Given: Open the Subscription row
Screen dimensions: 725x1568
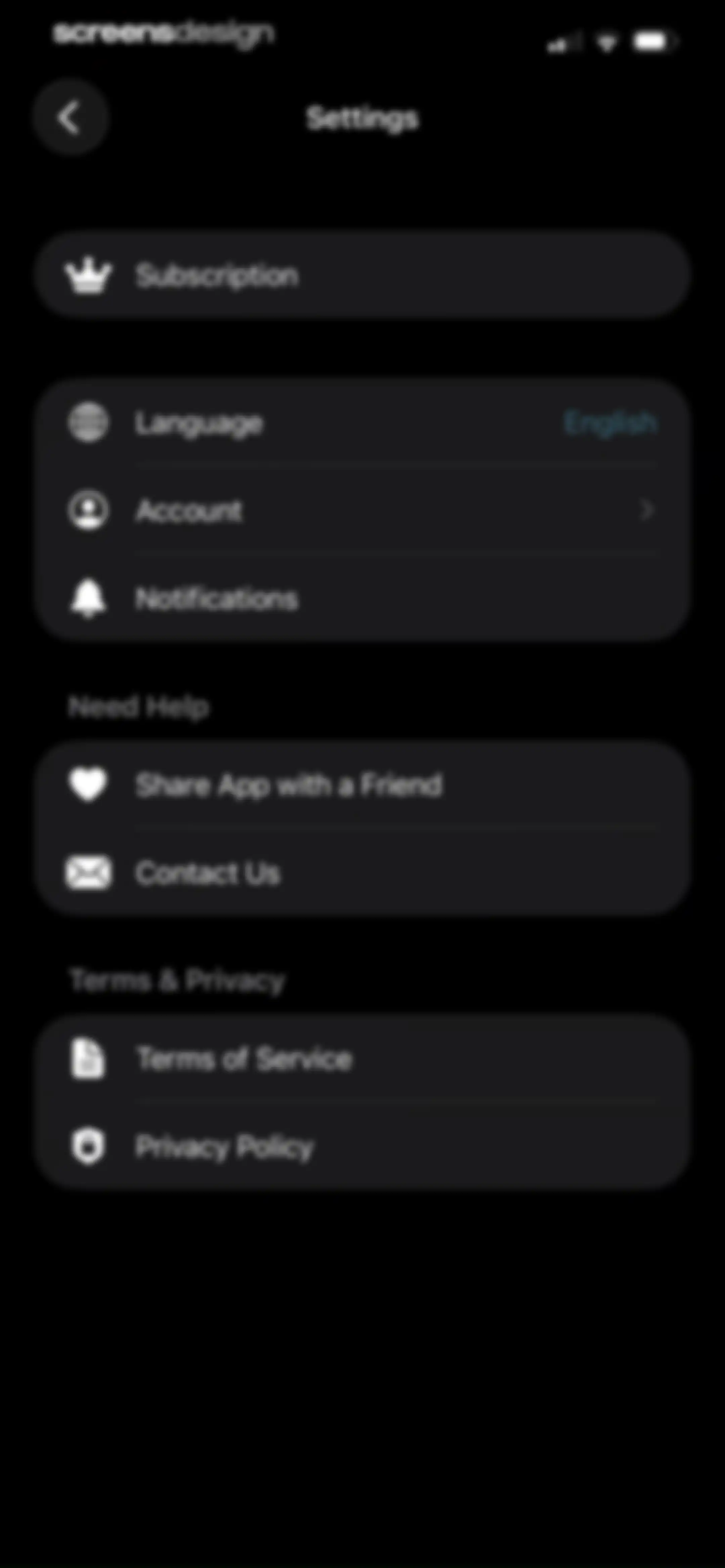Looking at the screenshot, I should [363, 275].
